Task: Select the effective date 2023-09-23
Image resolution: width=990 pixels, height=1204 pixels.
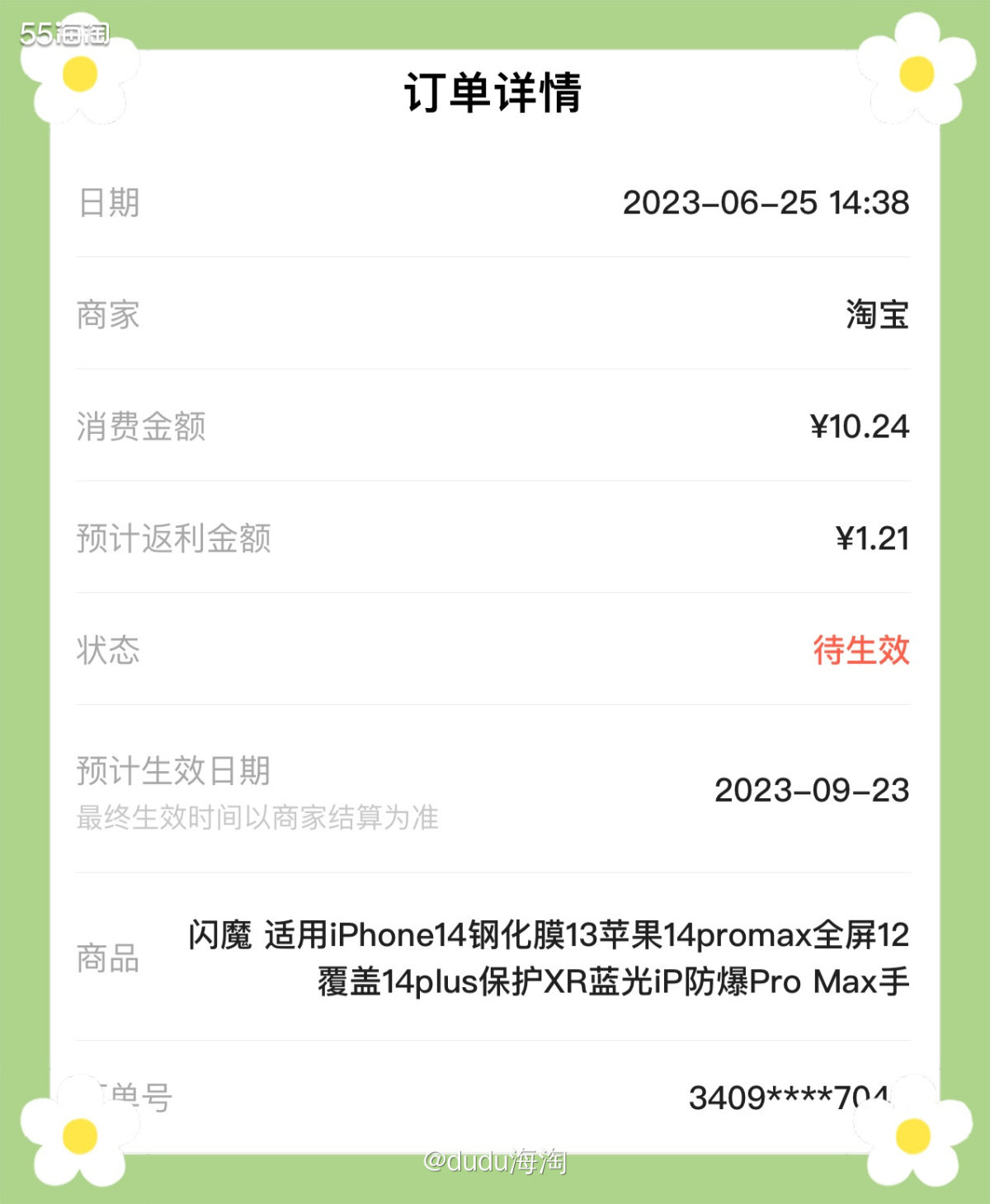Action: pos(813,792)
